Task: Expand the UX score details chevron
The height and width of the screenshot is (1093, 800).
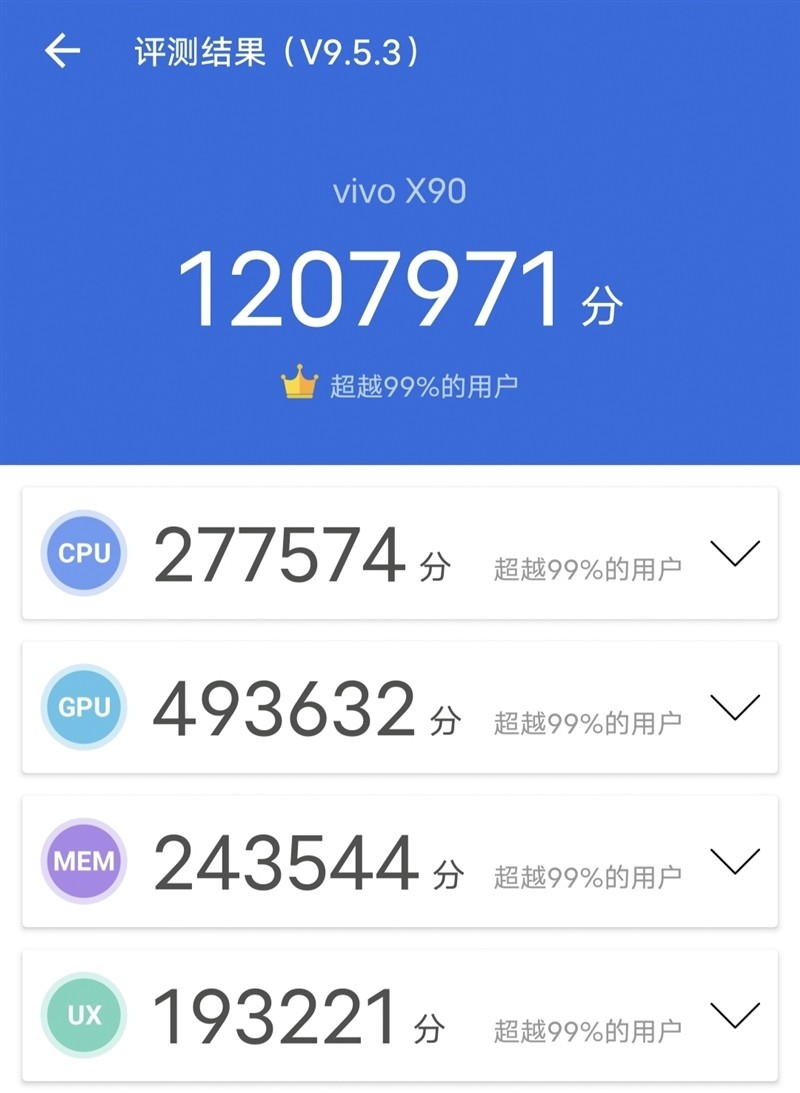Action: (x=737, y=1018)
